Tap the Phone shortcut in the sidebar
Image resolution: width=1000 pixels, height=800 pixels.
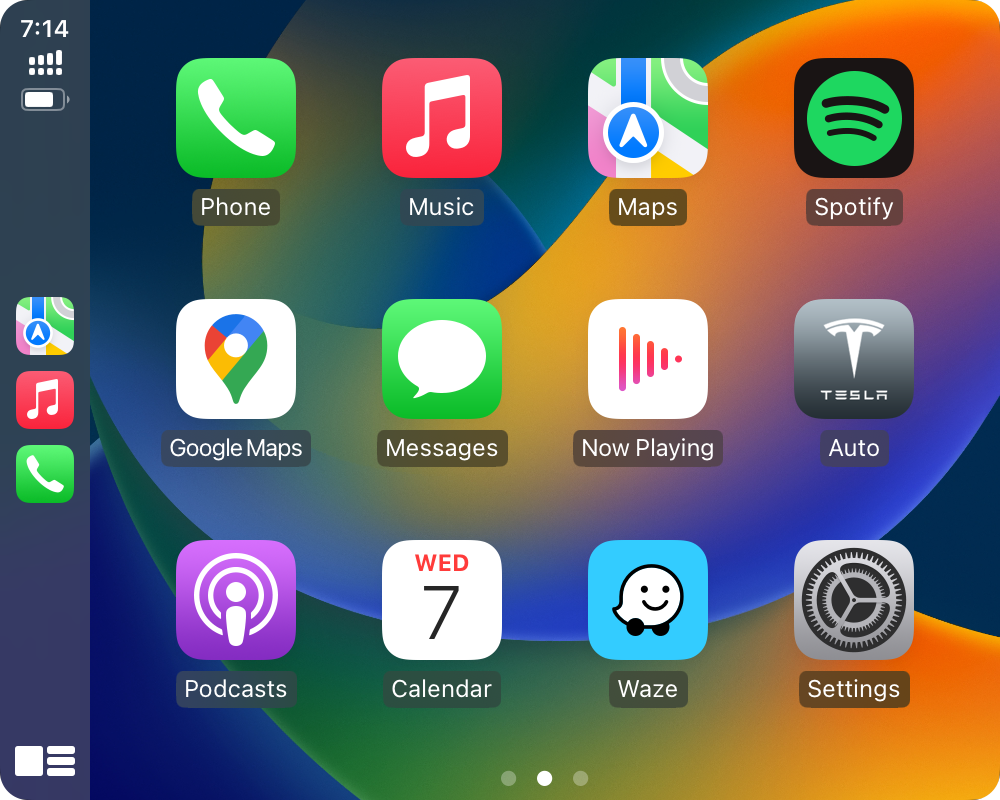click(45, 474)
